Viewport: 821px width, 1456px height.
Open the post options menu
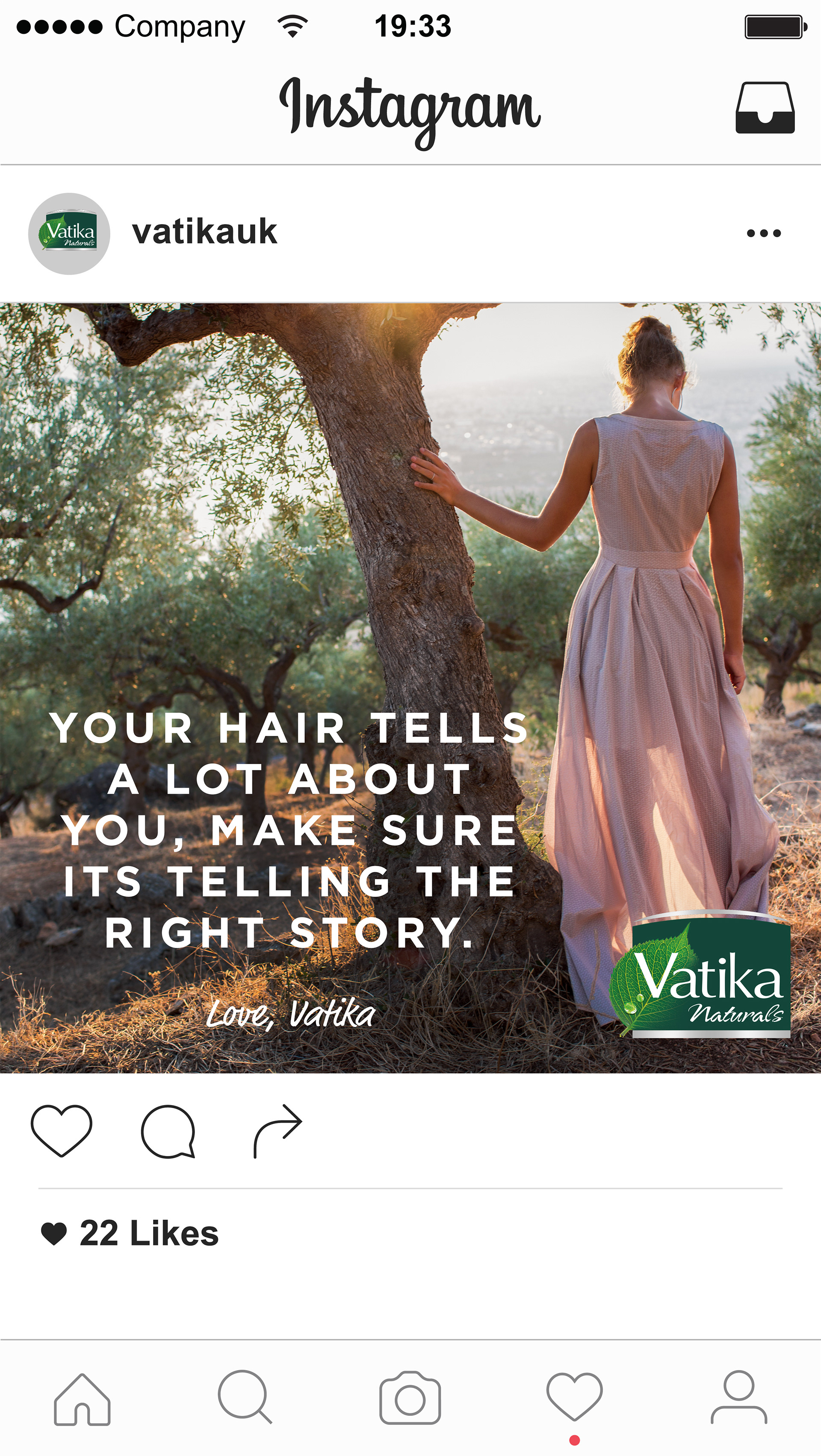[763, 233]
